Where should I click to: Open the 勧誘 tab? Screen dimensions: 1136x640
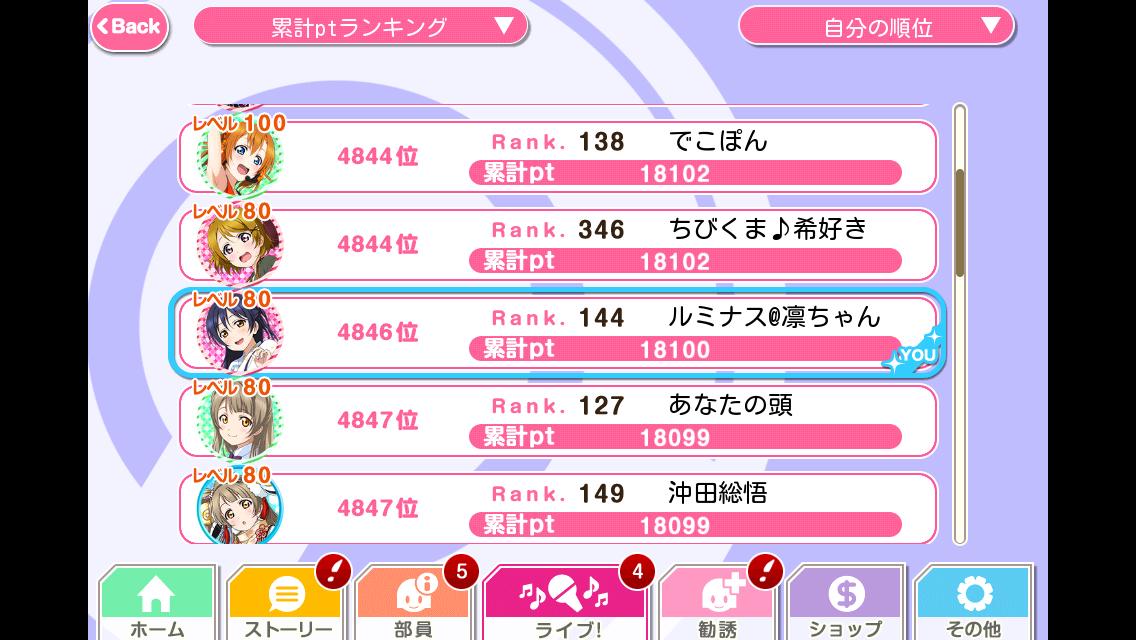point(717,603)
